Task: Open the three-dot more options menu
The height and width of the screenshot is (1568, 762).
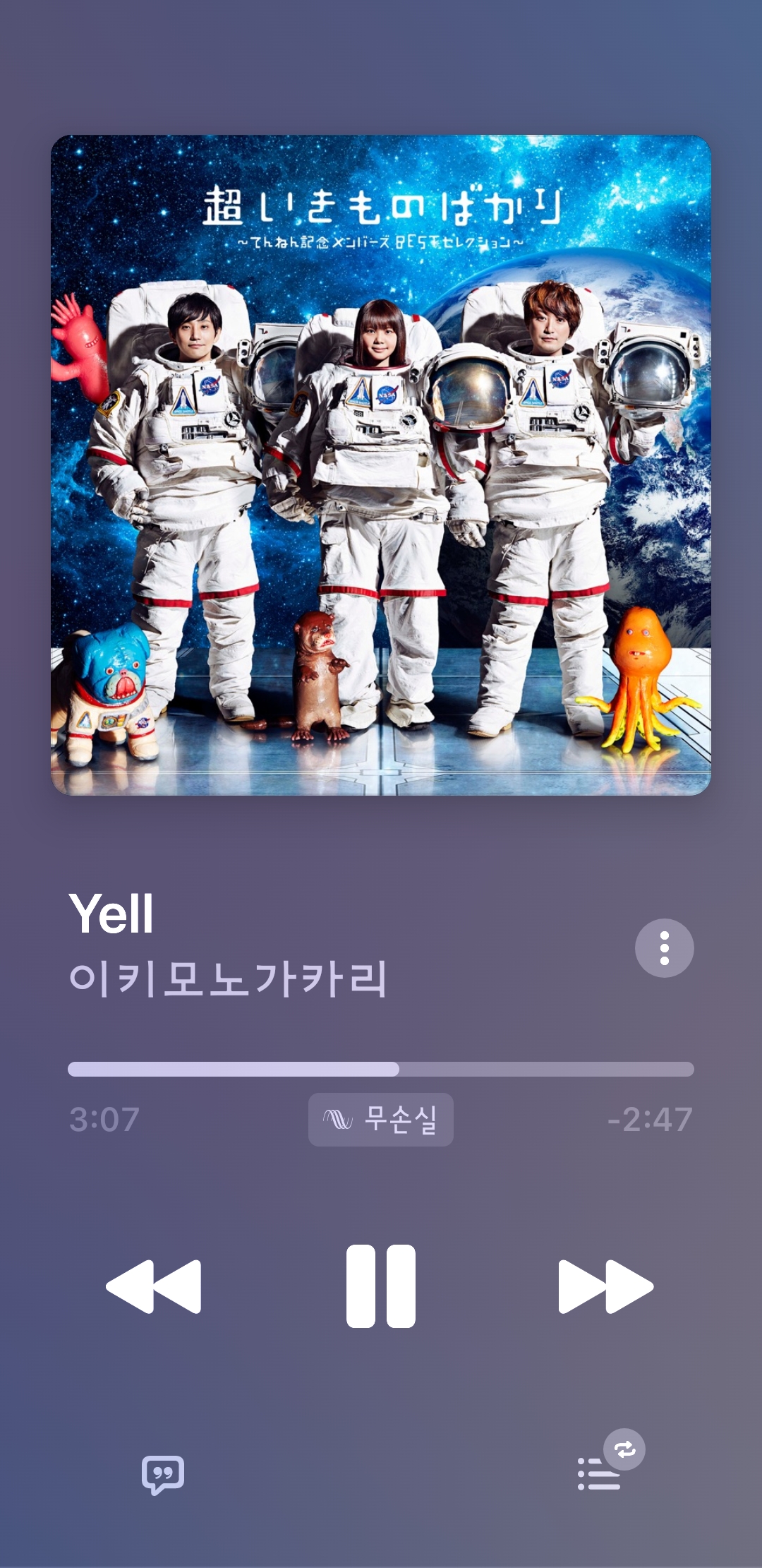Action: [664, 948]
